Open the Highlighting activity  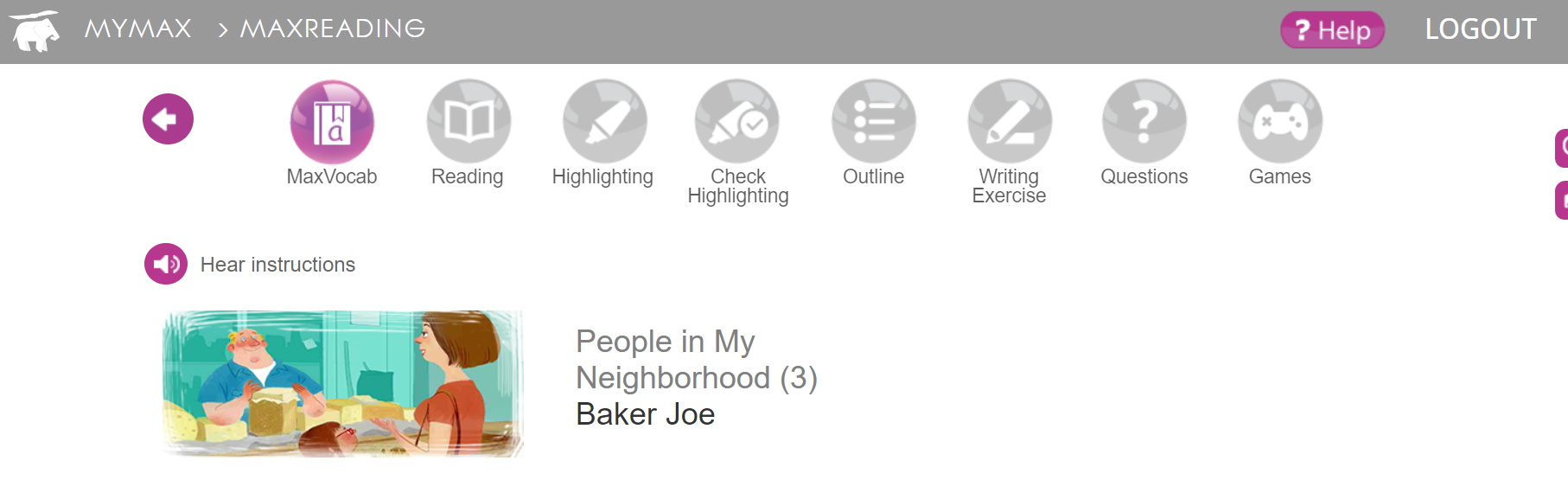tap(603, 122)
